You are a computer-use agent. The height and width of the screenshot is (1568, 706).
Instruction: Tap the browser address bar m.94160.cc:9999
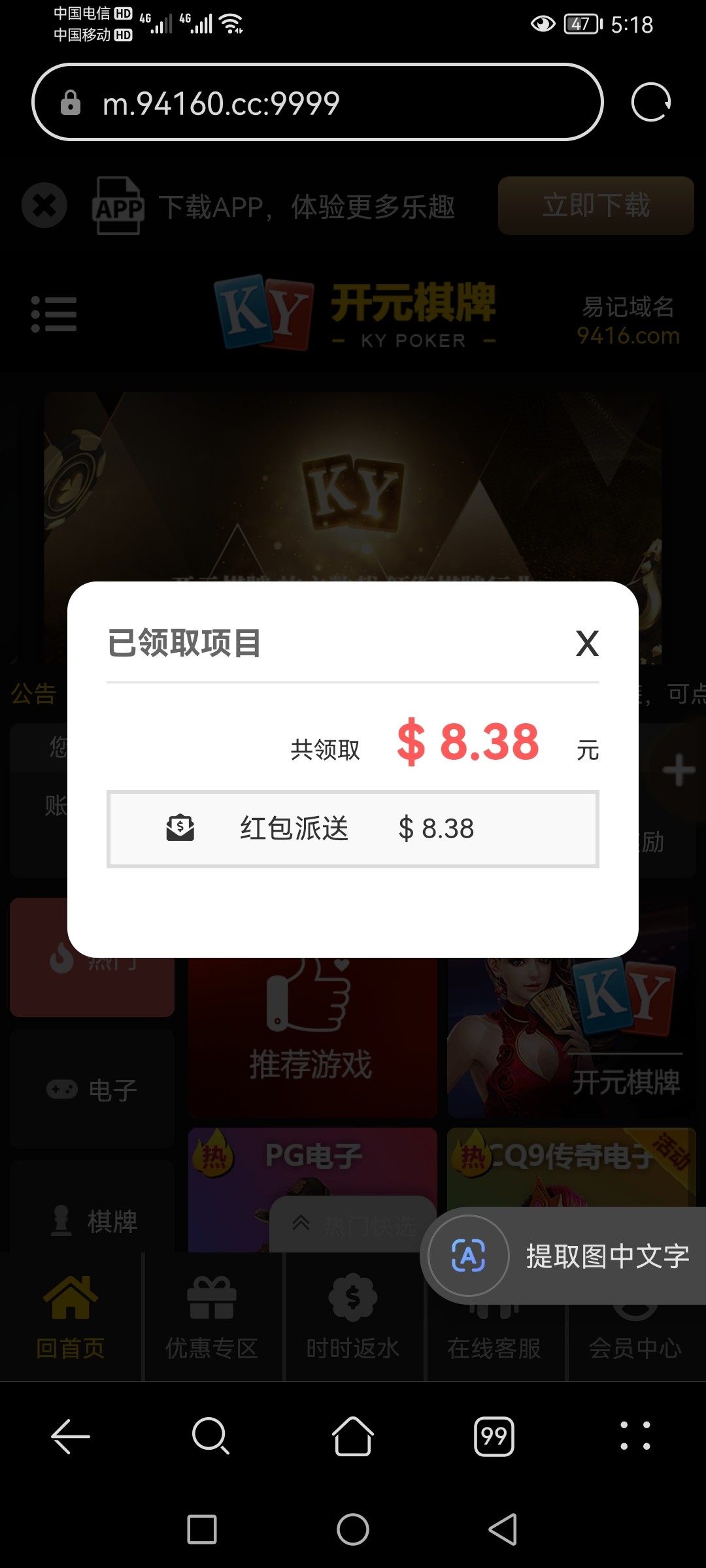point(317,103)
